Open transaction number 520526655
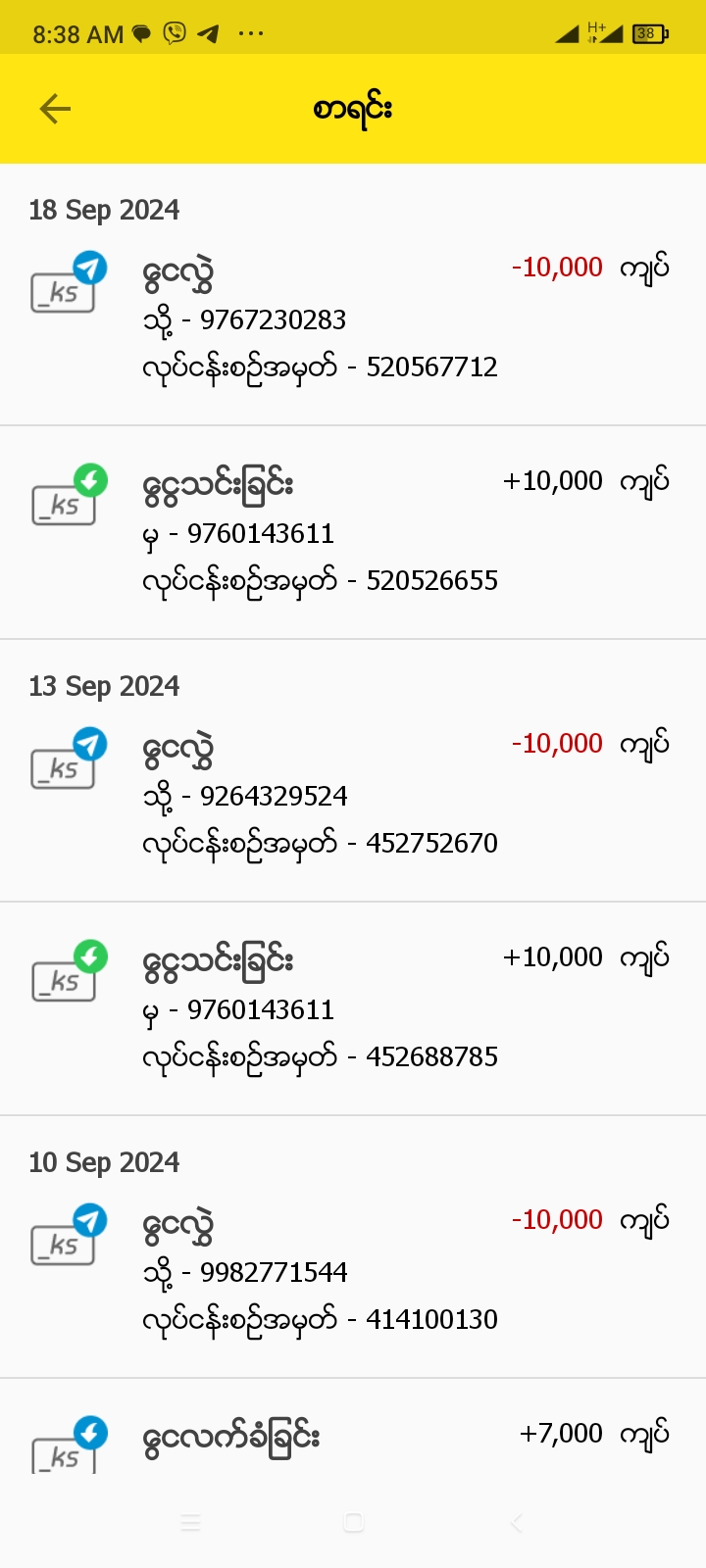706x1568 pixels. (353, 532)
